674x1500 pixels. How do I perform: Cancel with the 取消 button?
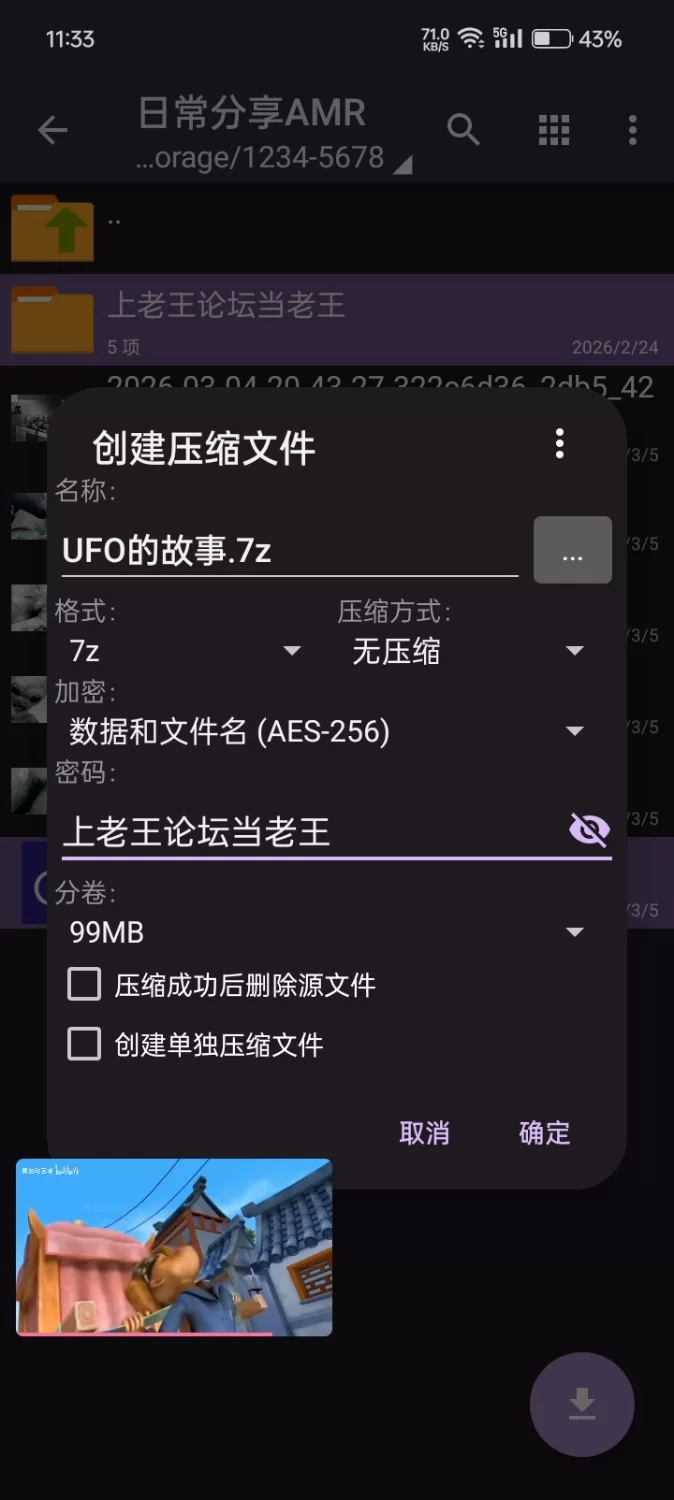click(424, 1132)
